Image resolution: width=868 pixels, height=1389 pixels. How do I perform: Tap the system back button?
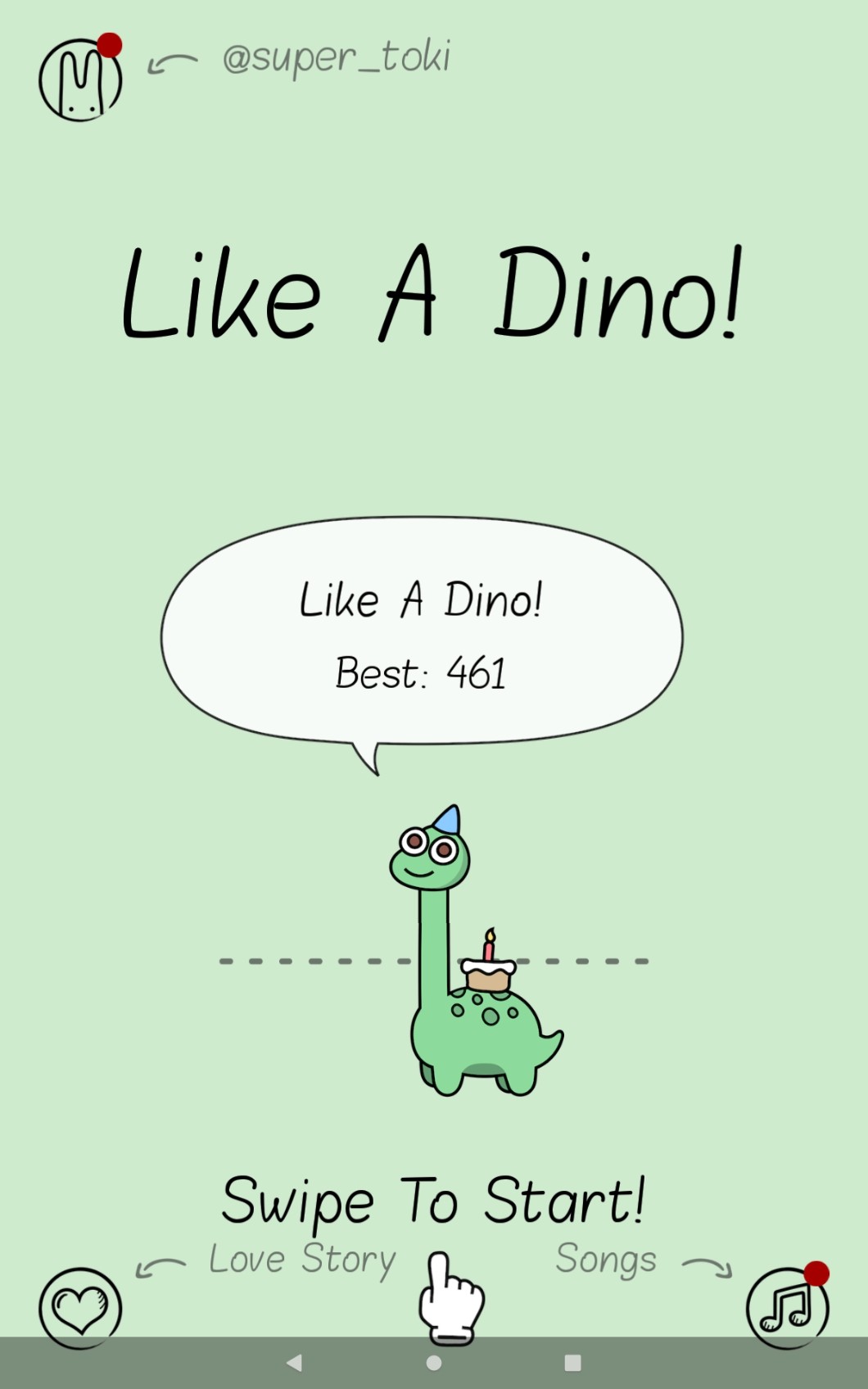tap(295, 1363)
